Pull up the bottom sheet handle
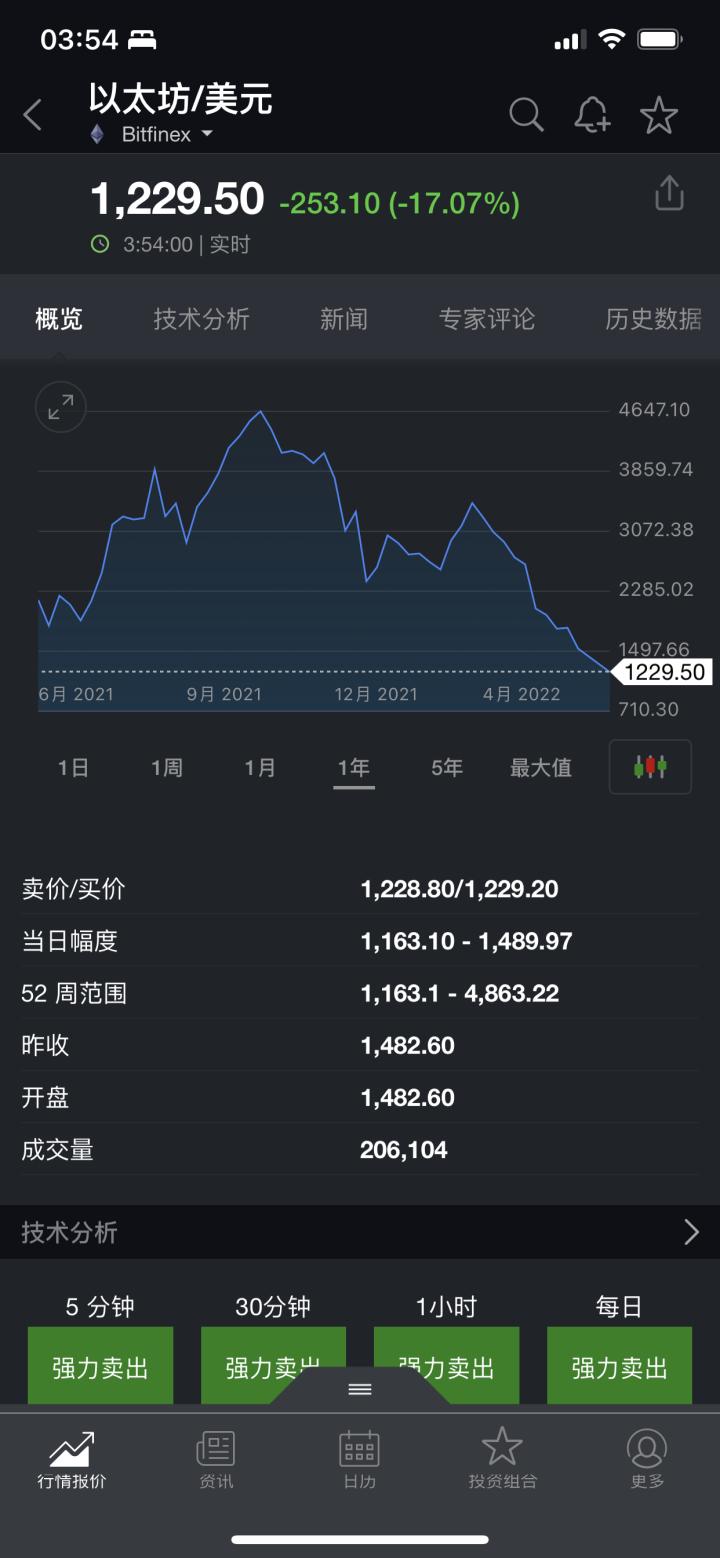720x1558 pixels. 359,1388
